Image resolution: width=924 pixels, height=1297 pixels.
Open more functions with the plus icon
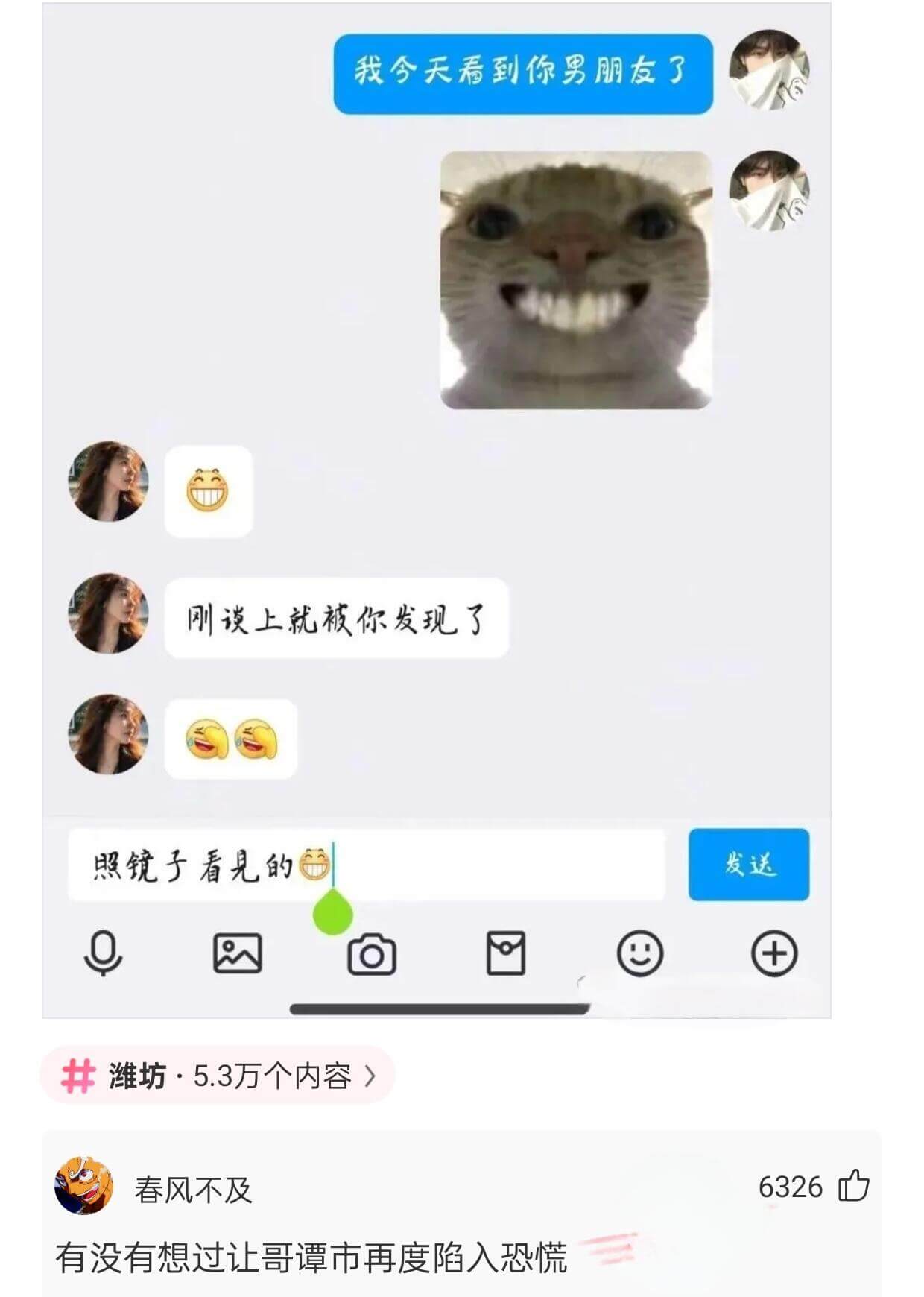775,952
